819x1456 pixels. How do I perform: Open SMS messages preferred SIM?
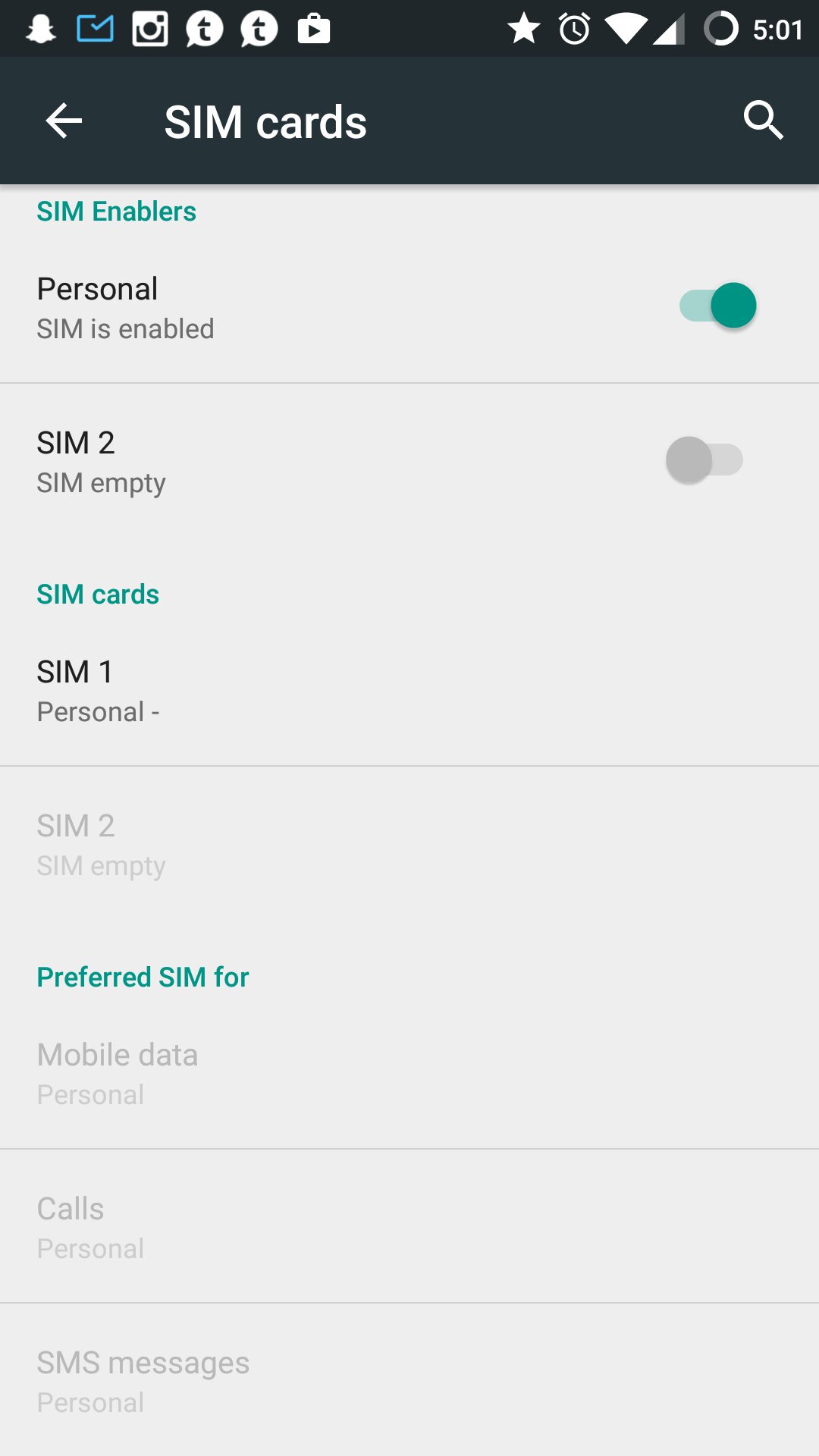pyautogui.click(x=409, y=1381)
